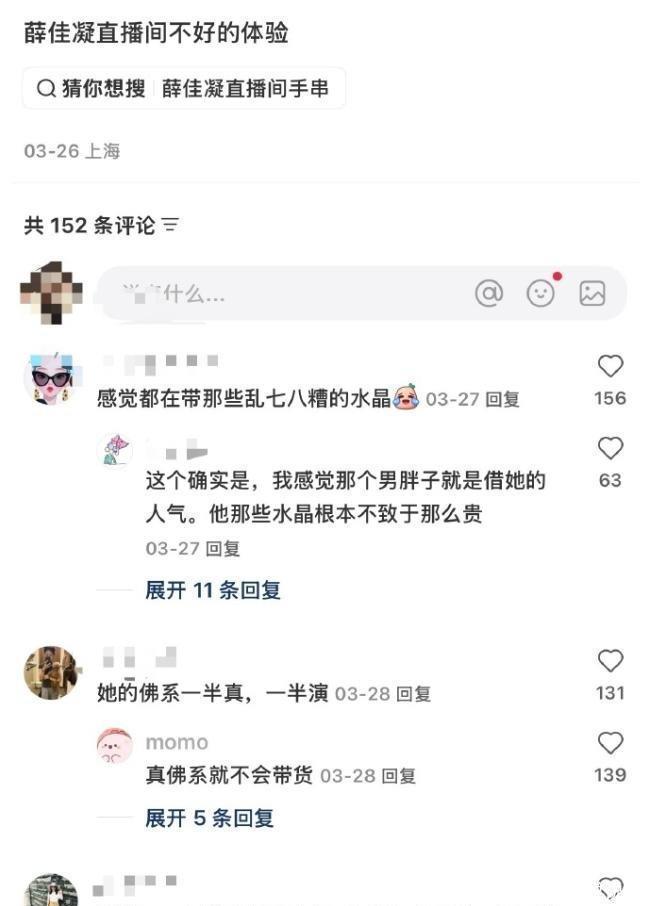This screenshot has width=650, height=906.
Task: Reply to the 她的佛系一半真 comment
Action: point(413,694)
